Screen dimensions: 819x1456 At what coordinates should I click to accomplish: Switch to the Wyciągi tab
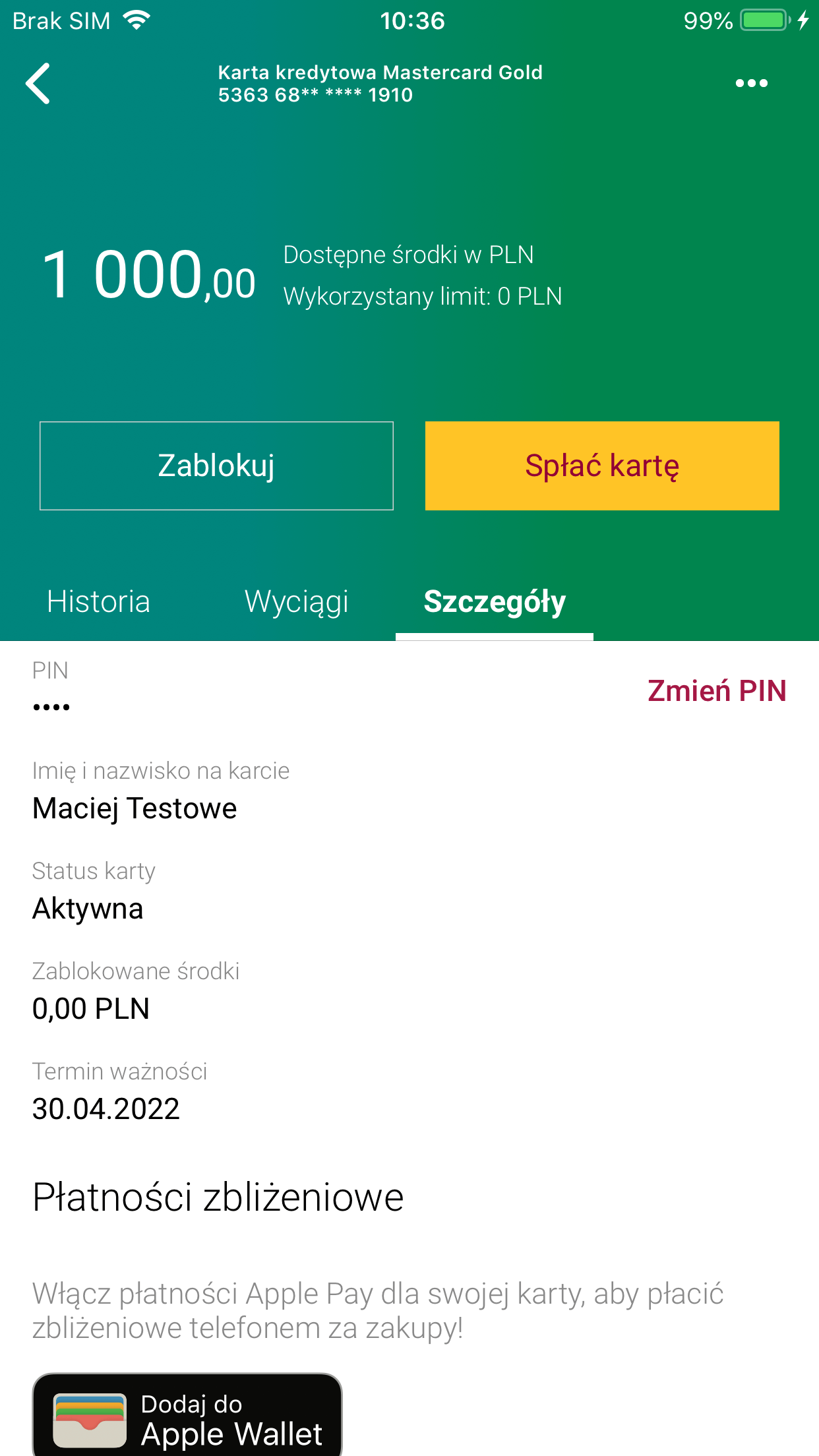pyautogui.click(x=297, y=601)
